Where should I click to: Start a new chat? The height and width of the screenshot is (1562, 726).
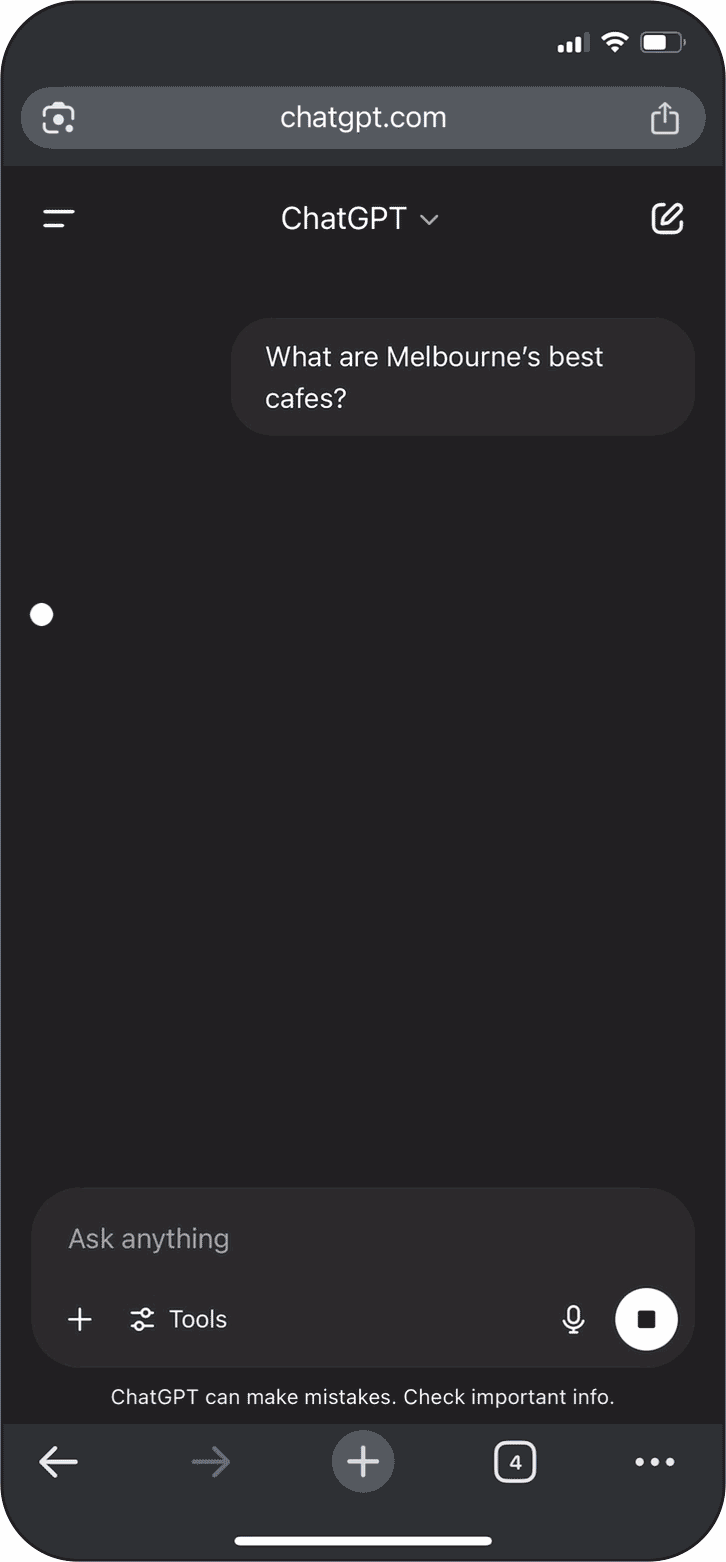coord(667,218)
